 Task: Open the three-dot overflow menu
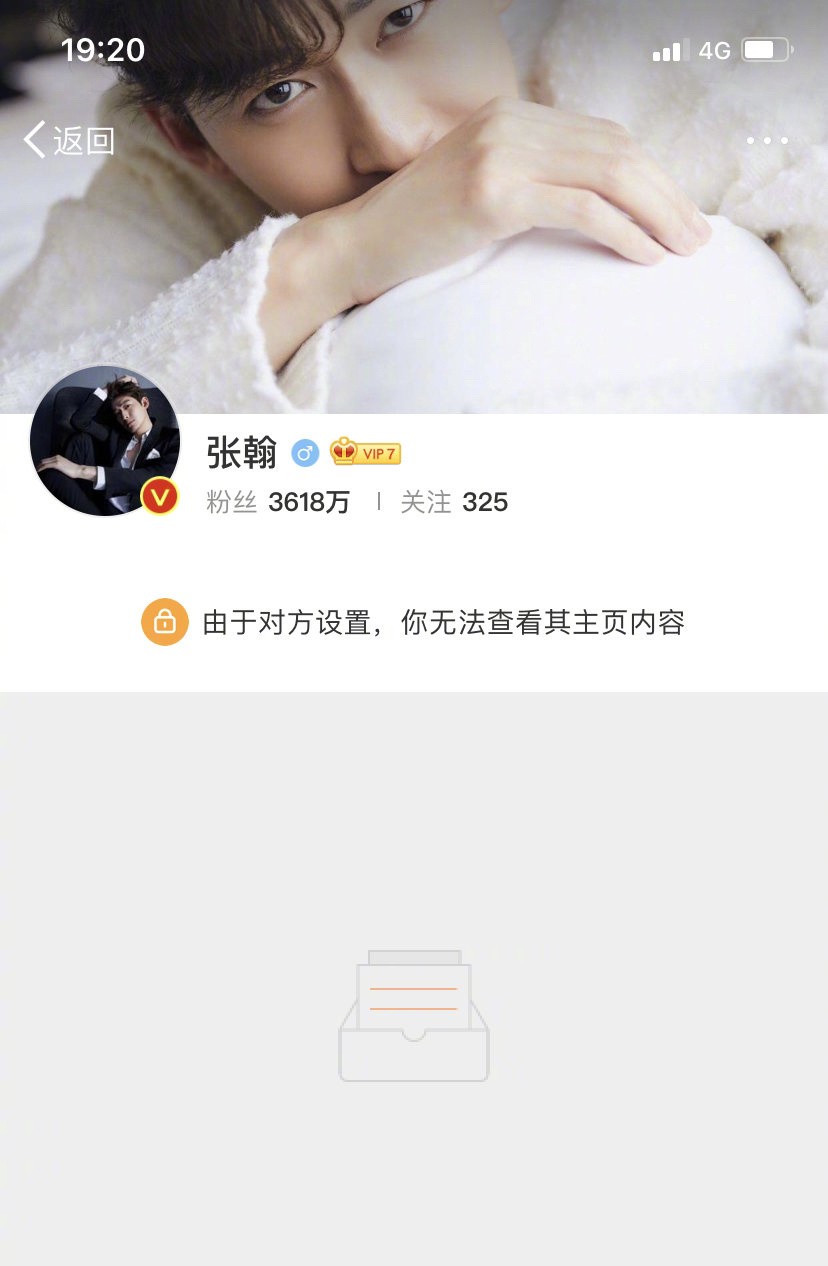(x=767, y=141)
